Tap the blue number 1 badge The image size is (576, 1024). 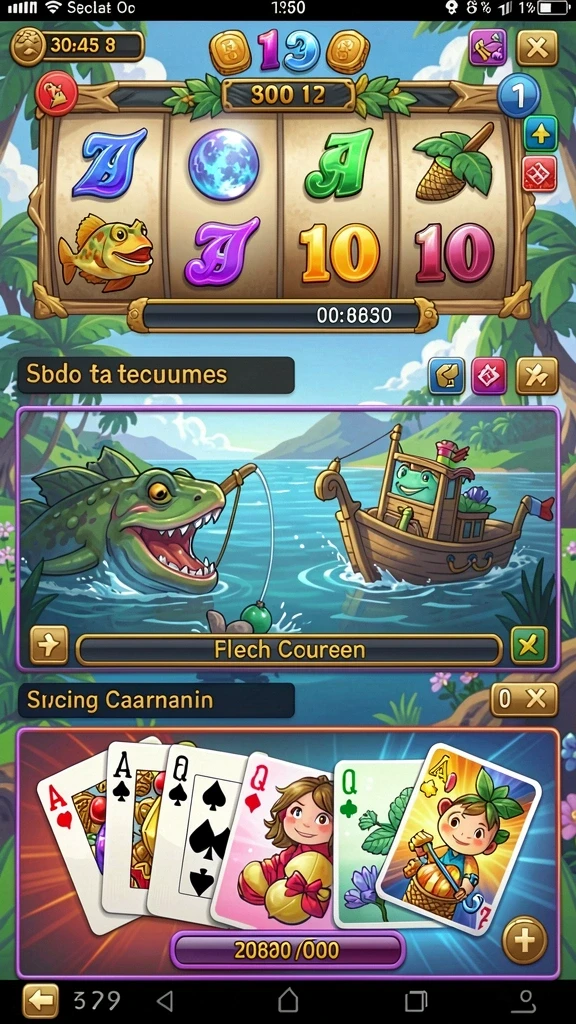pos(519,96)
